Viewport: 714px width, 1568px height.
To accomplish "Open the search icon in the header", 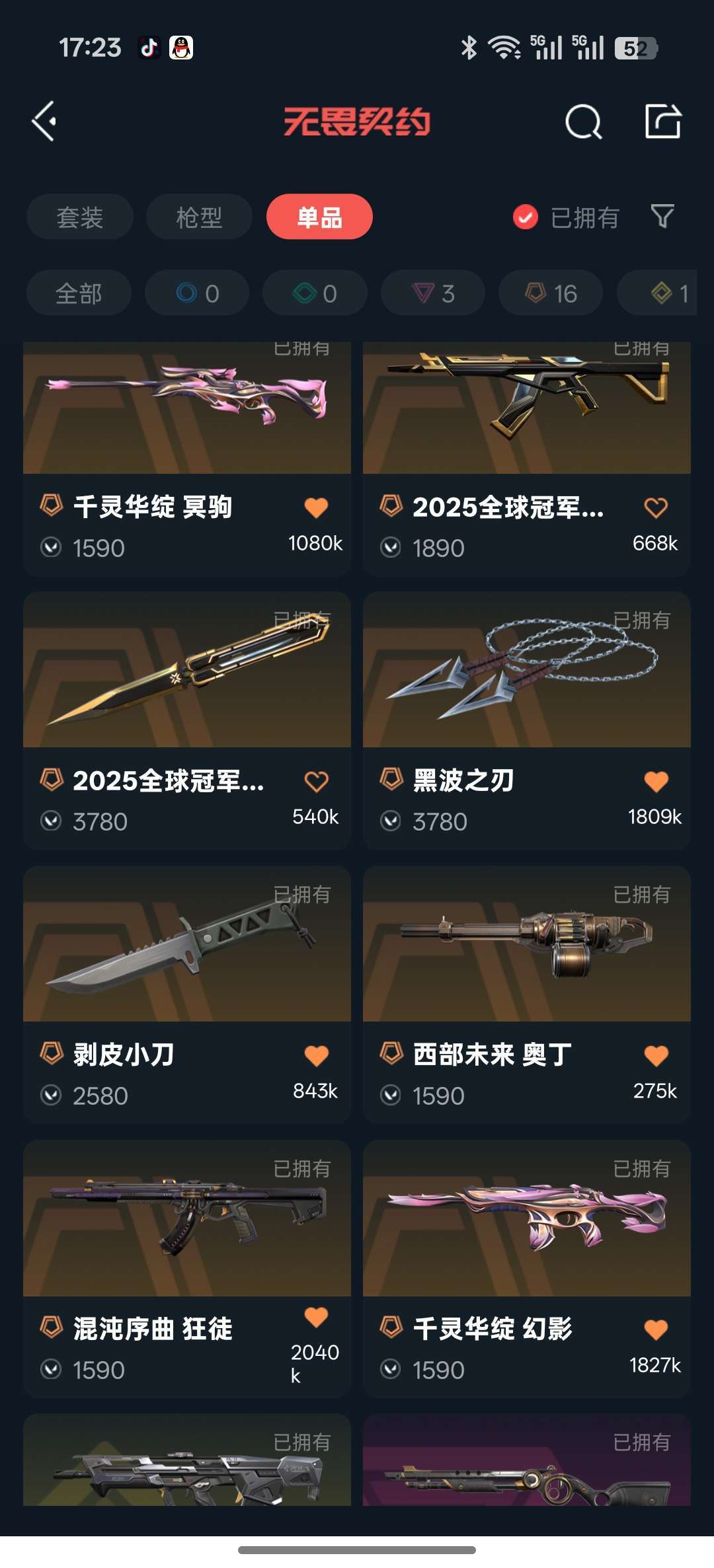I will point(583,122).
